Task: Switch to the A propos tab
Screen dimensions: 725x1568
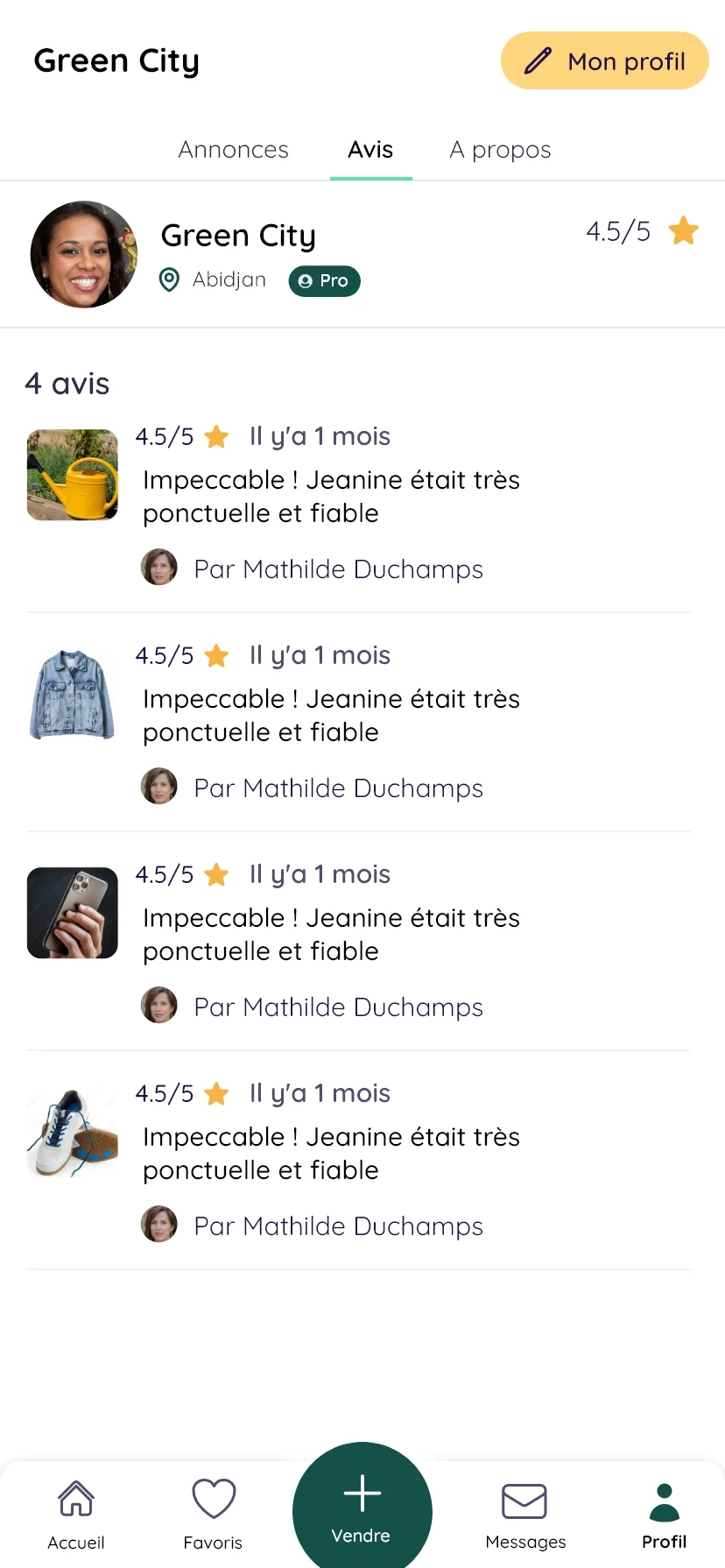Action: 500,150
